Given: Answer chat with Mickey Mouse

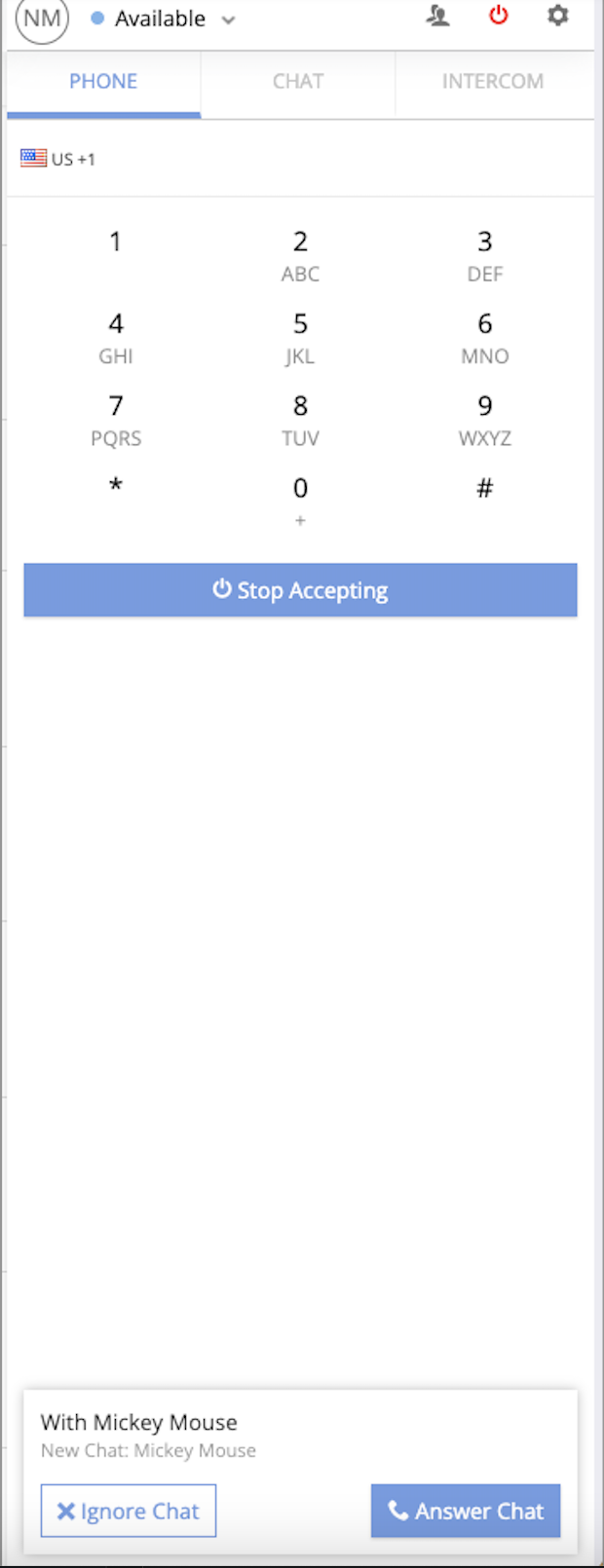Looking at the screenshot, I should (466, 1511).
